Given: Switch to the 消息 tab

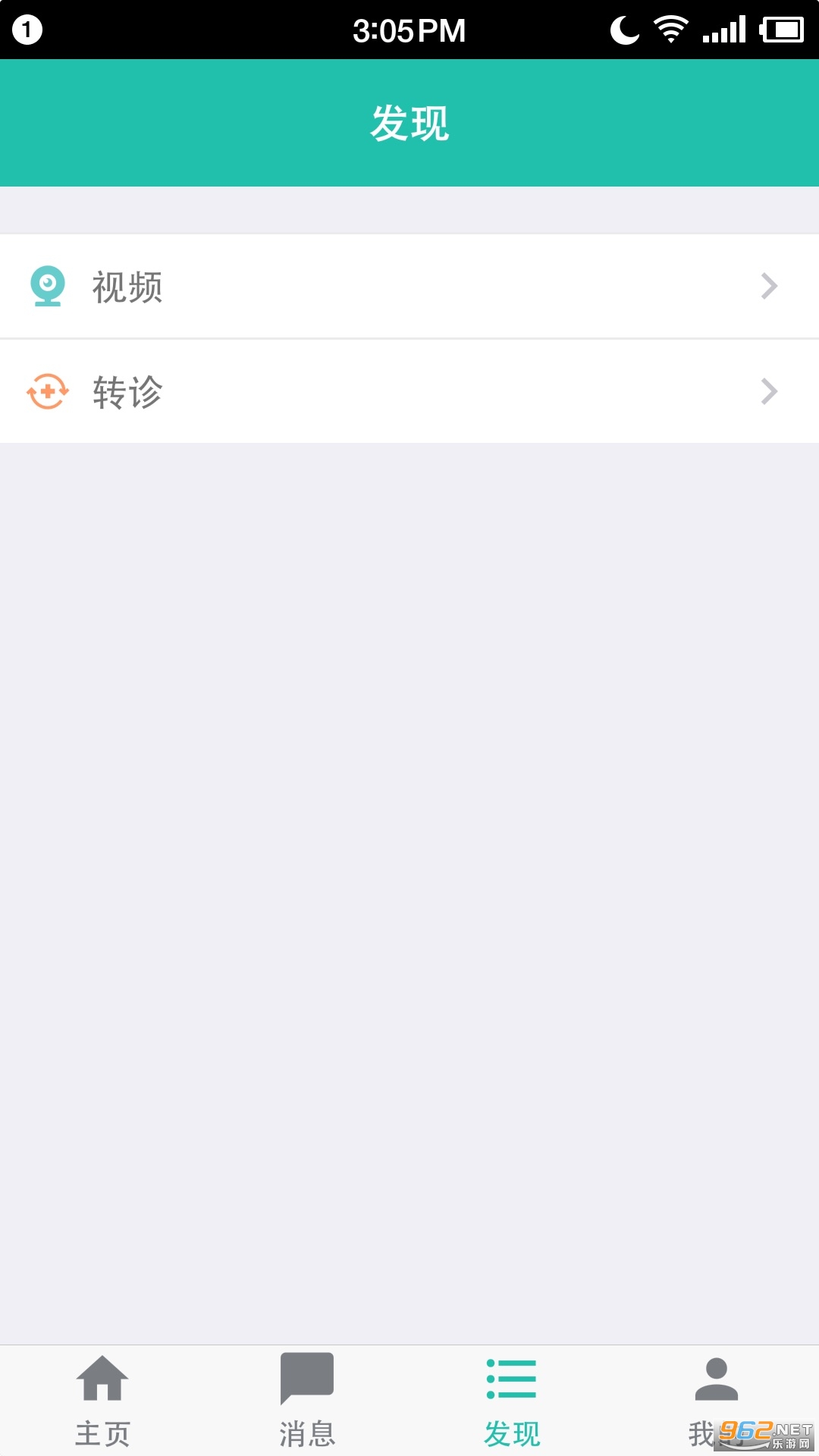Looking at the screenshot, I should click(307, 1401).
